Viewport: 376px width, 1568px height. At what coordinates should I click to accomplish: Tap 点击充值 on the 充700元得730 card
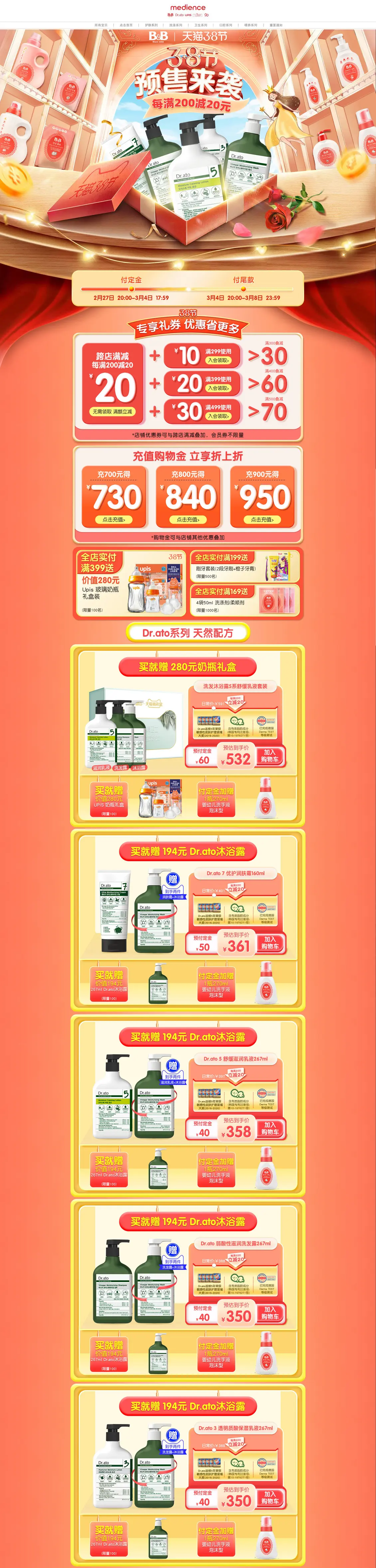coord(114,519)
